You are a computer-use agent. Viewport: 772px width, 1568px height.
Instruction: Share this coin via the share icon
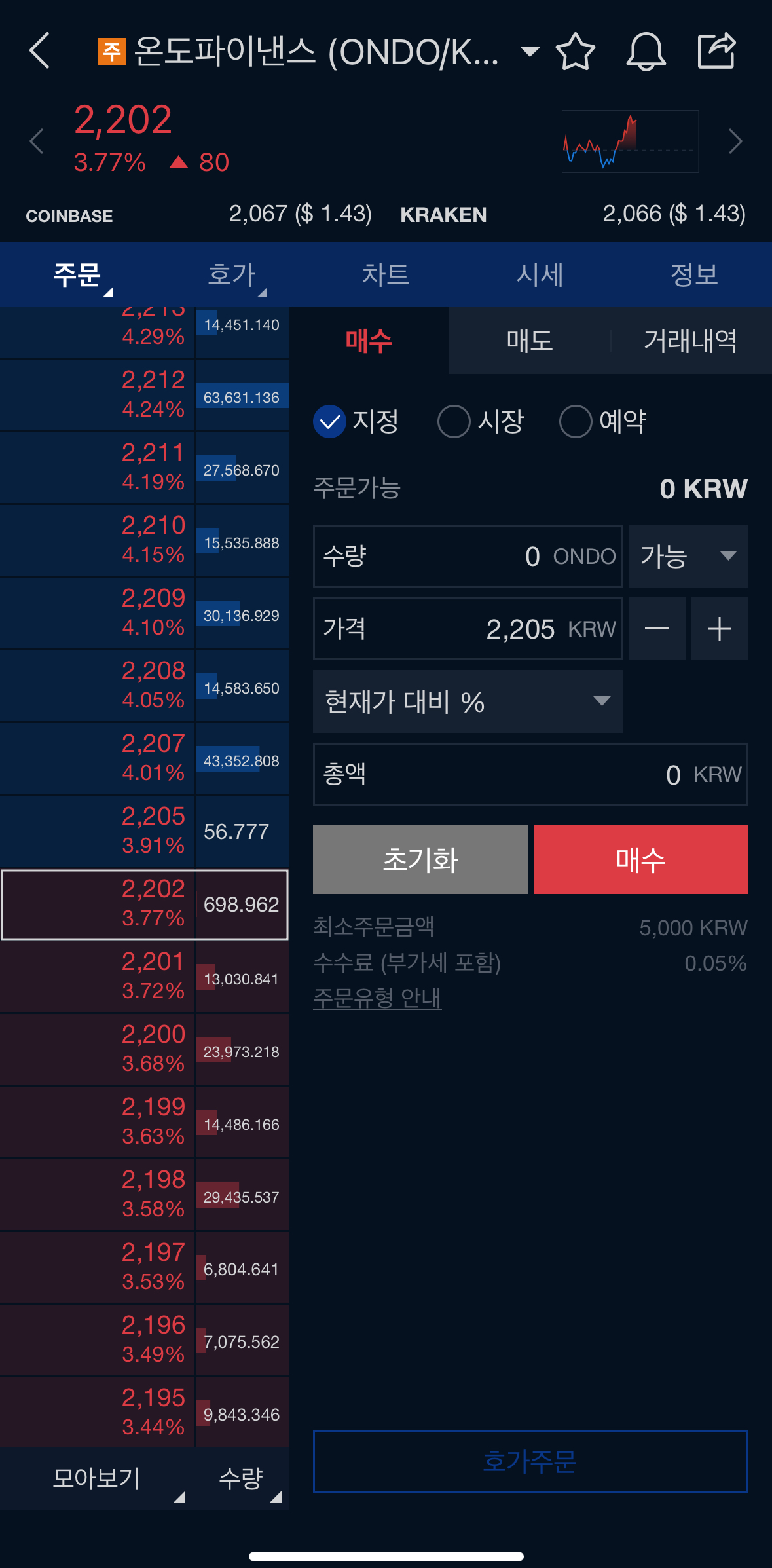pyautogui.click(x=716, y=50)
